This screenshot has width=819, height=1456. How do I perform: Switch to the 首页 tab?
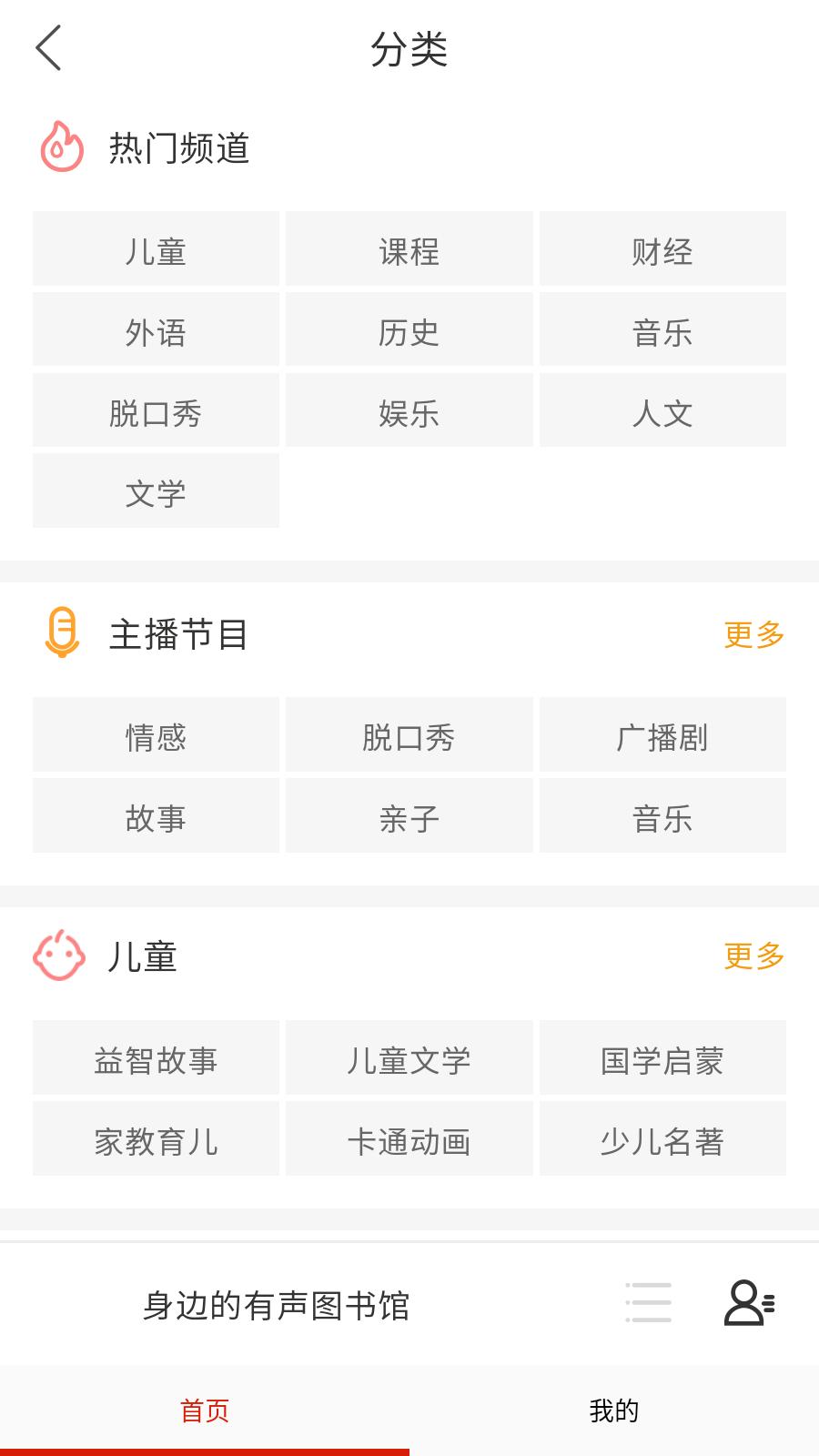coord(204,1410)
